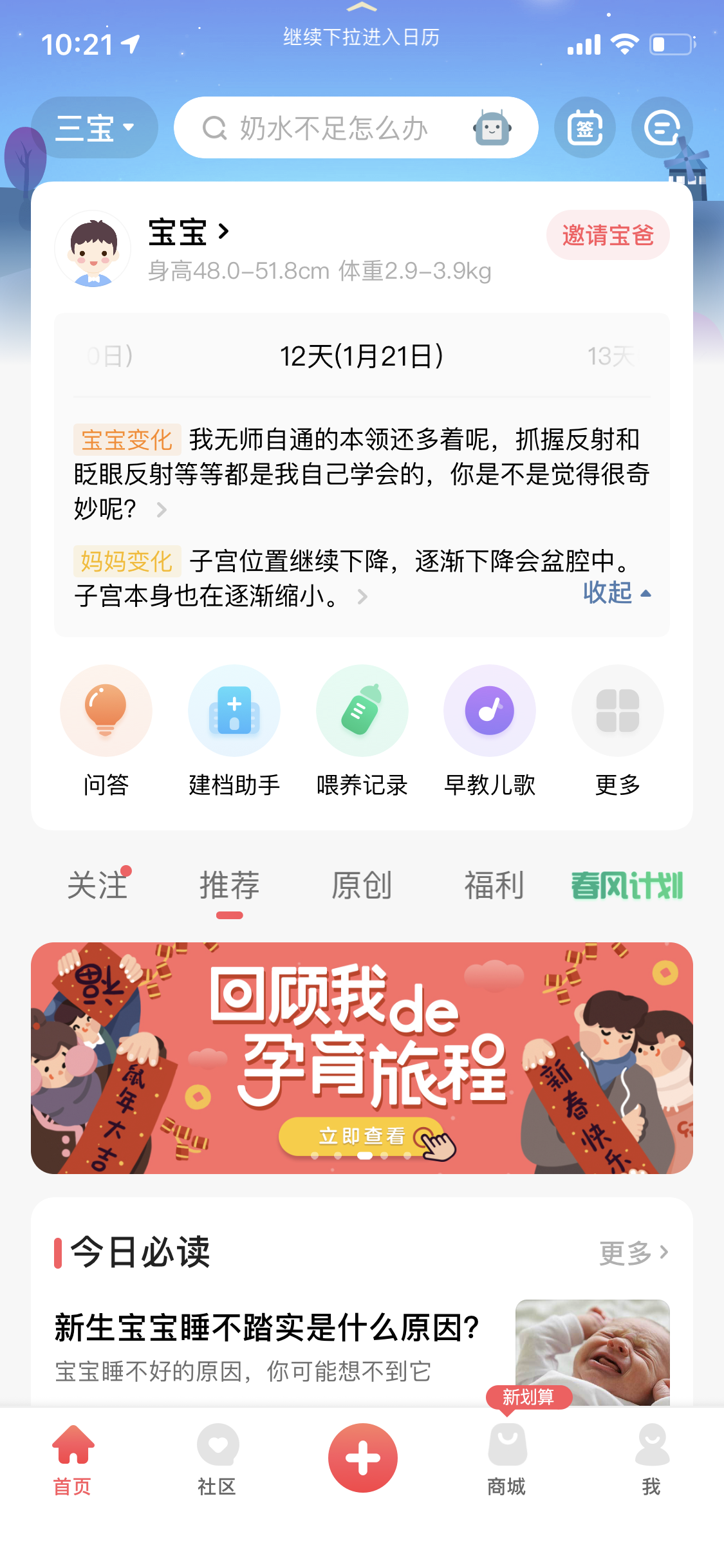
Task: Open 早教儿歌 songs
Action: 490,731
